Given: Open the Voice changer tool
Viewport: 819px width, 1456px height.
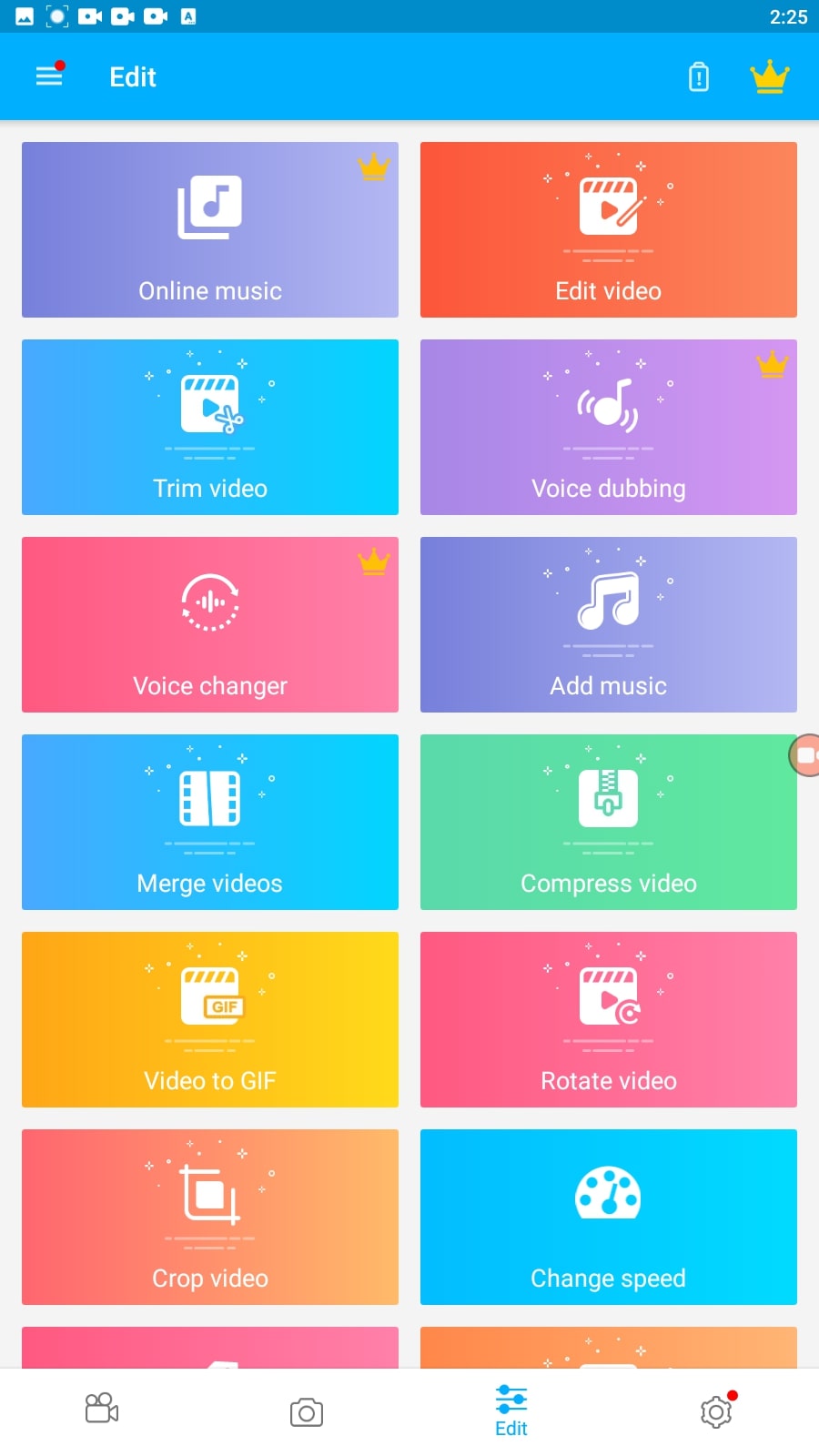Looking at the screenshot, I should [210, 624].
